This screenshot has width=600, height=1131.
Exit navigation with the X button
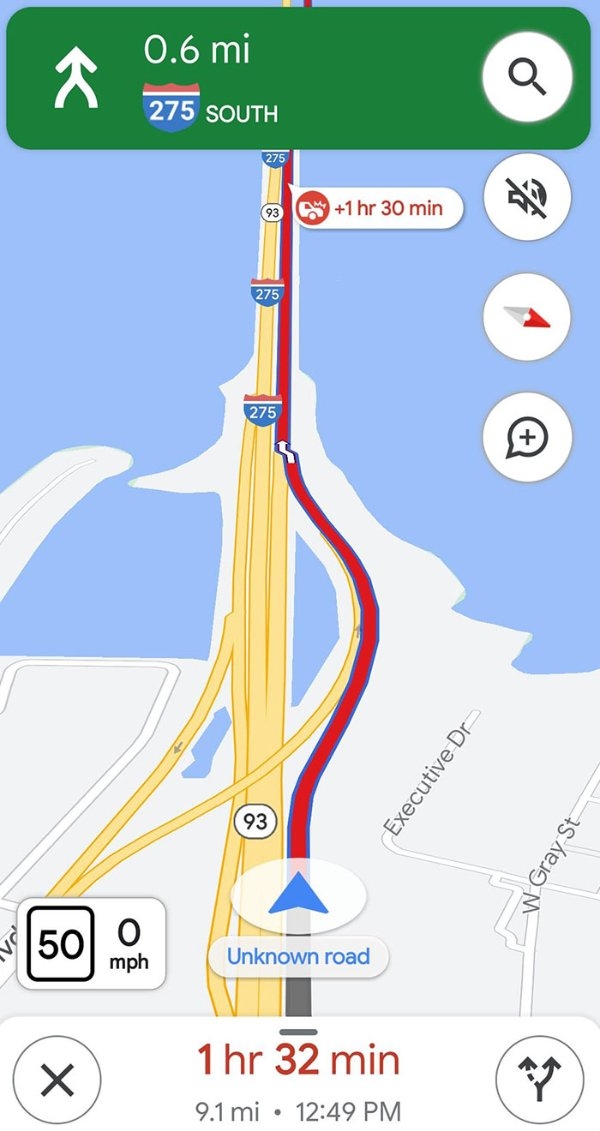58,1080
